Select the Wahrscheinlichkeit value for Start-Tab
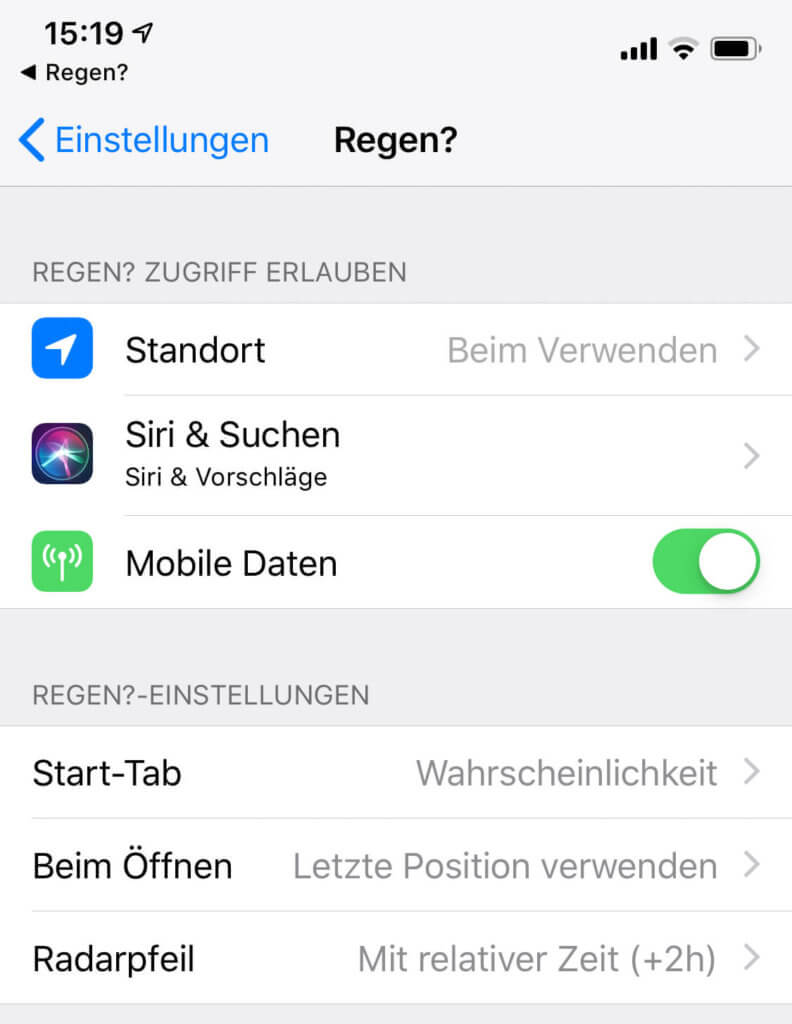Screen dimensions: 792x1024 [x=567, y=773]
